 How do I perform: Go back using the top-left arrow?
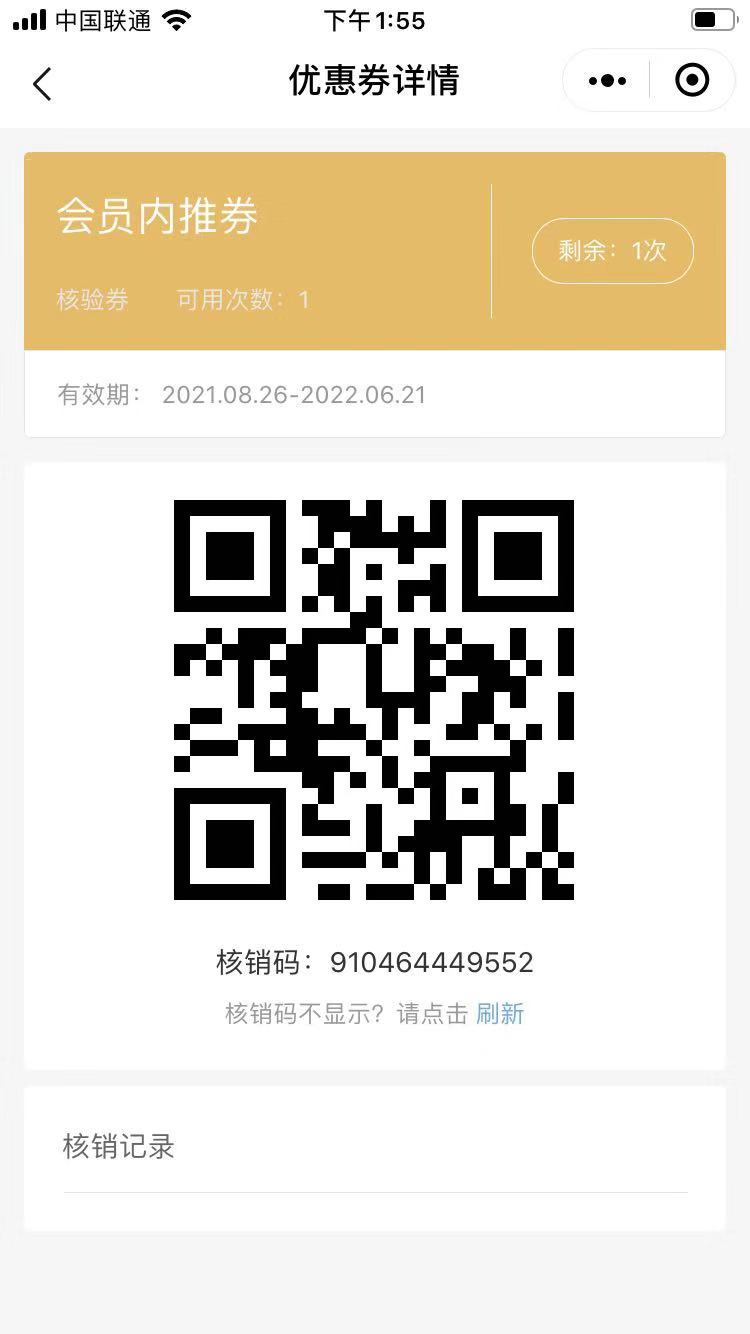click(42, 83)
